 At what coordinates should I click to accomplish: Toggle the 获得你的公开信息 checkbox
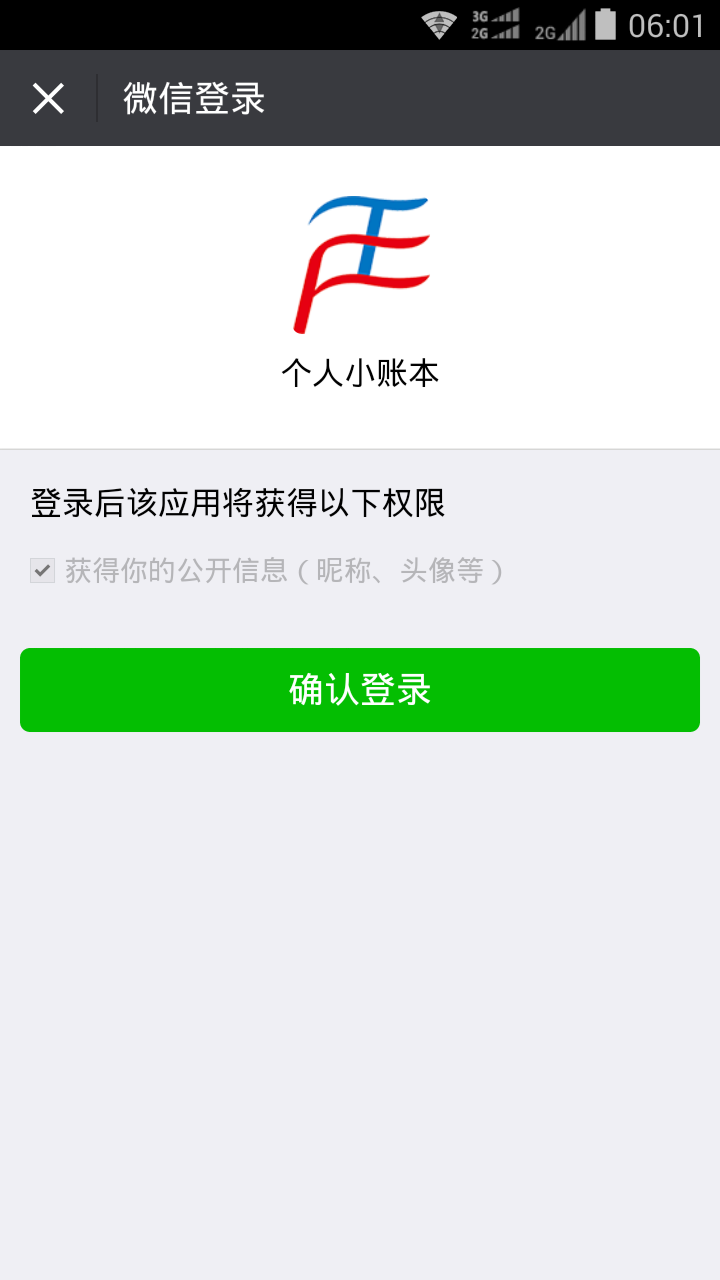click(x=42, y=571)
